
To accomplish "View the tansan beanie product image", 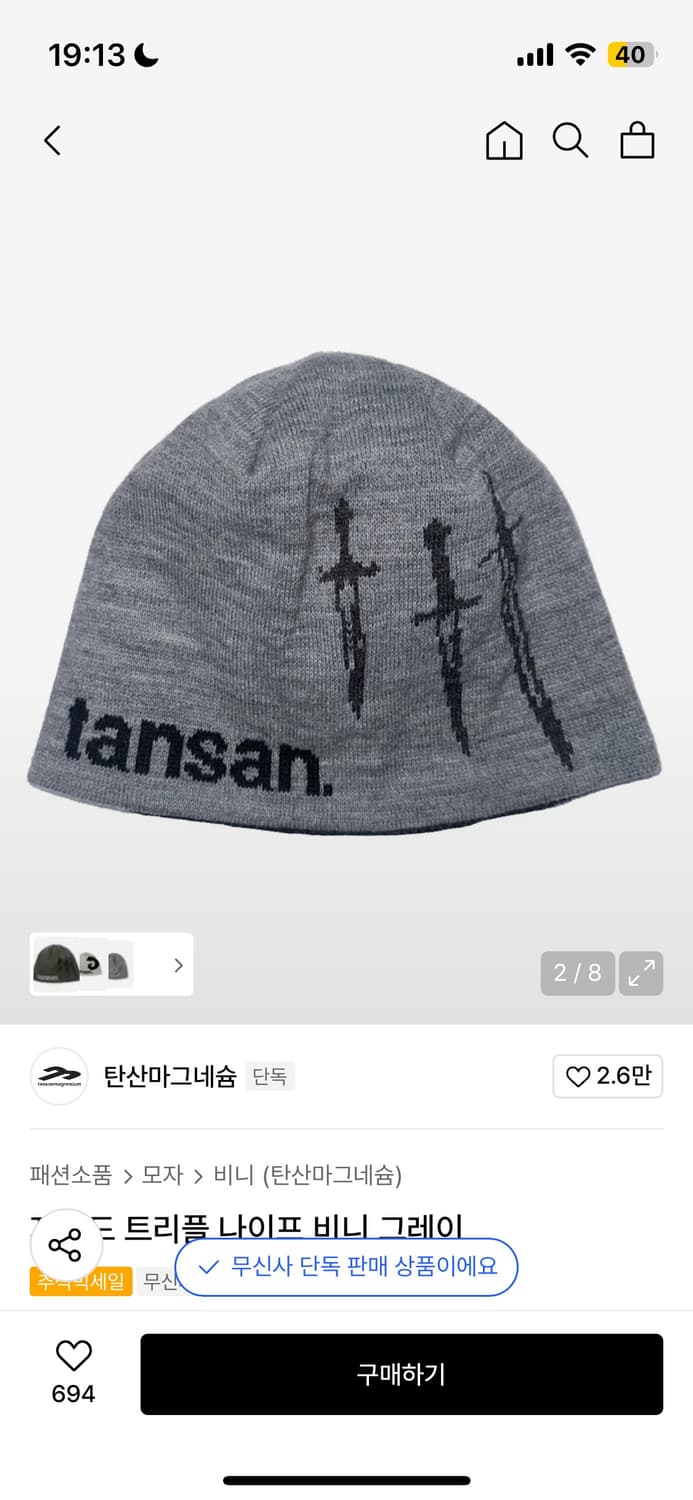I will pos(346,590).
